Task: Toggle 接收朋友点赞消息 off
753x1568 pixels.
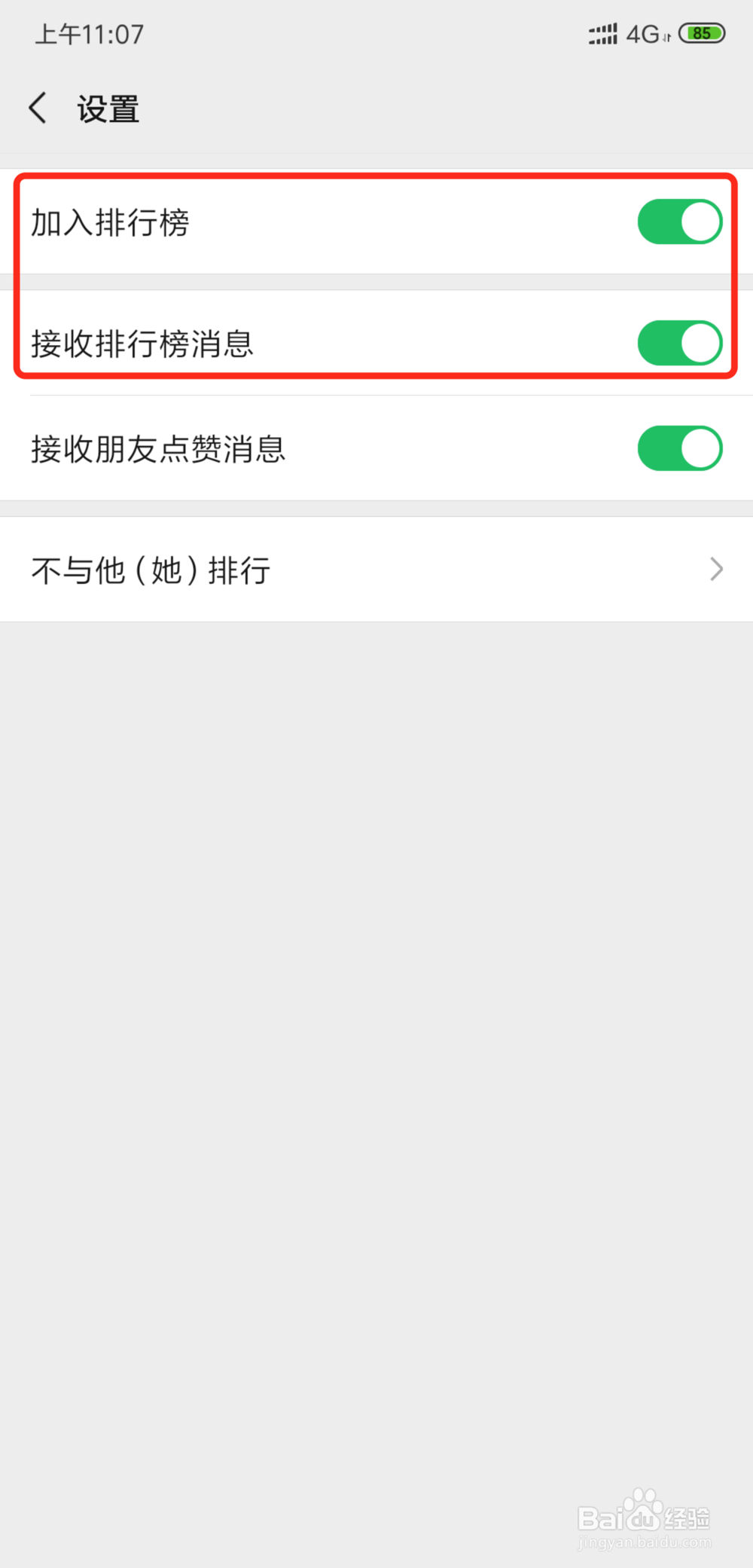Action: (679, 448)
